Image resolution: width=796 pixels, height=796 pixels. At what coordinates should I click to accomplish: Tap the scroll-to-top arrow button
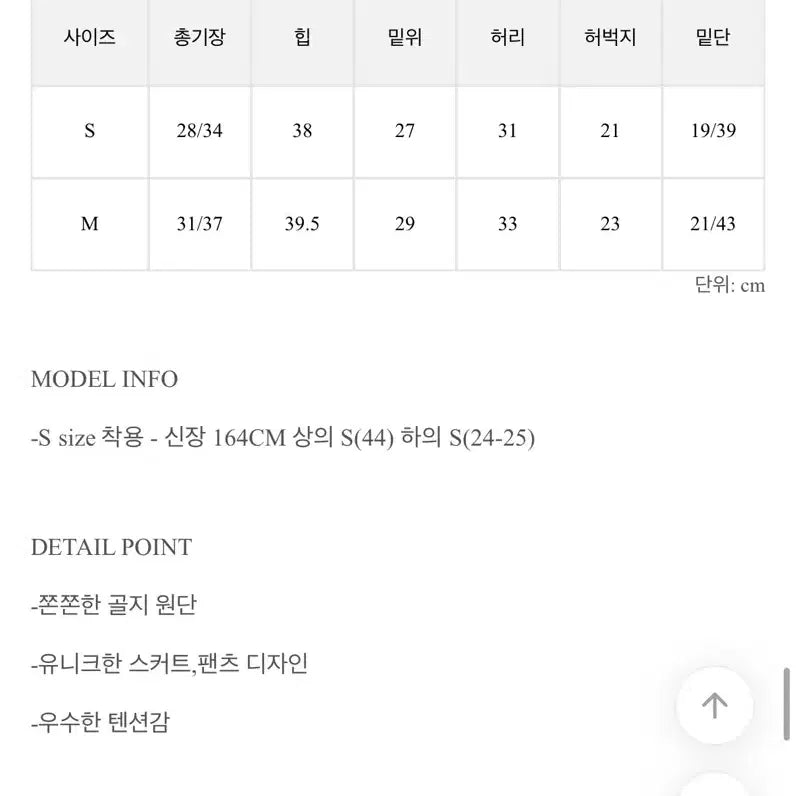click(714, 706)
